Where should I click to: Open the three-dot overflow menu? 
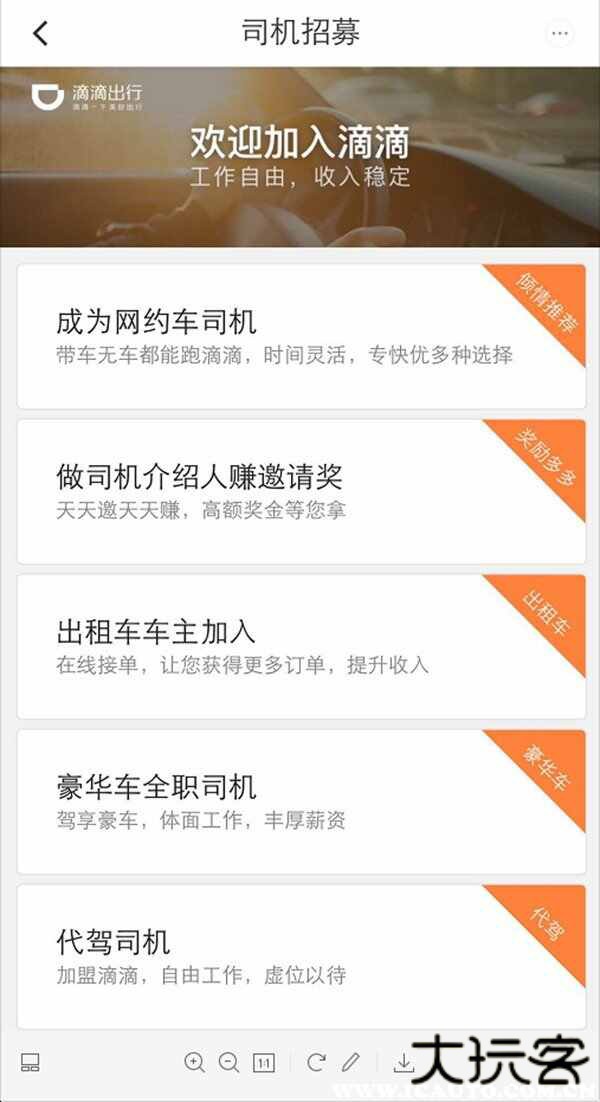tap(560, 33)
